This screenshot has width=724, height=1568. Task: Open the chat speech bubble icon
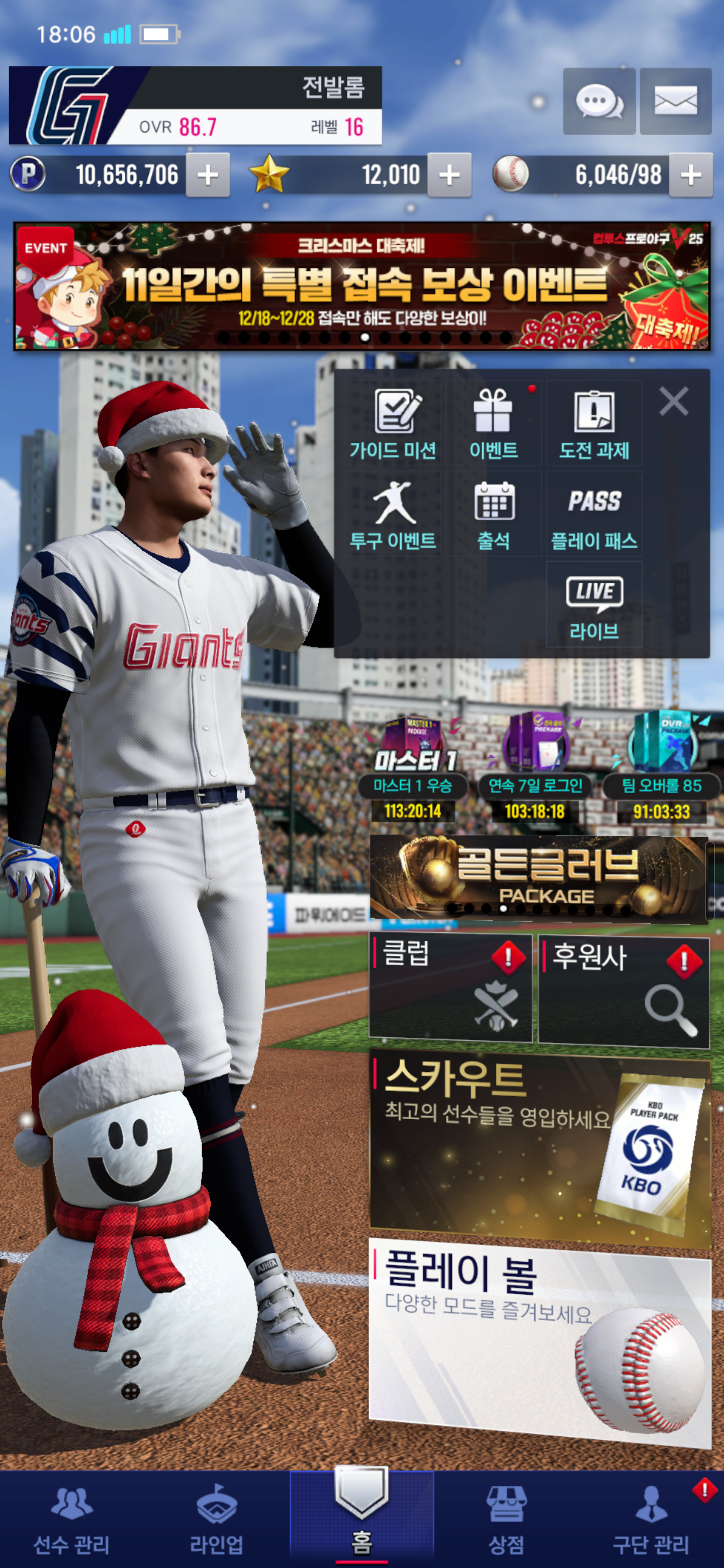click(599, 101)
